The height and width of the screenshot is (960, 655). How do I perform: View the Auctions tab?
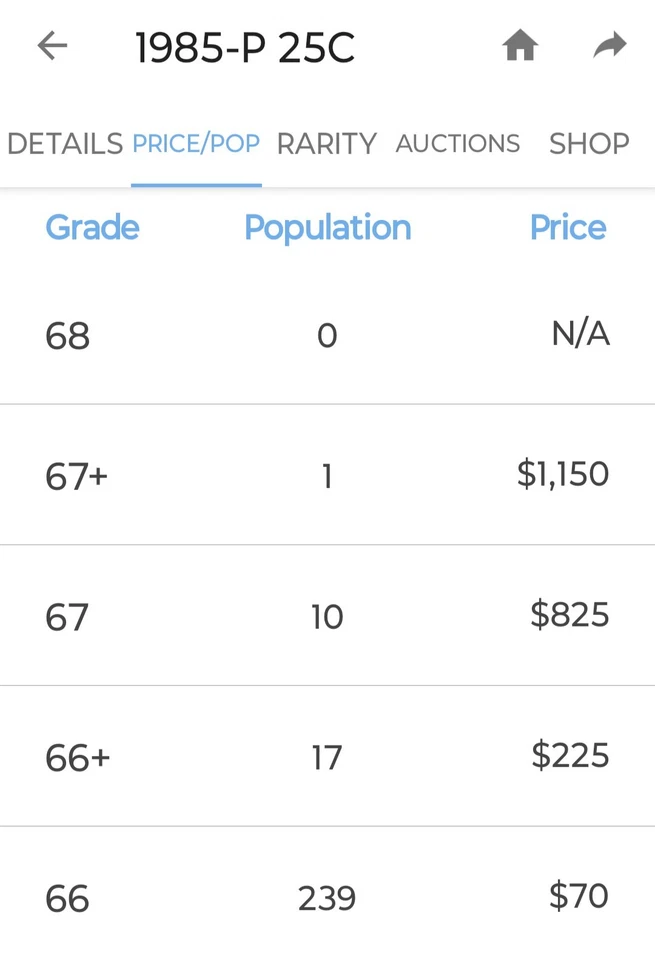(x=458, y=144)
